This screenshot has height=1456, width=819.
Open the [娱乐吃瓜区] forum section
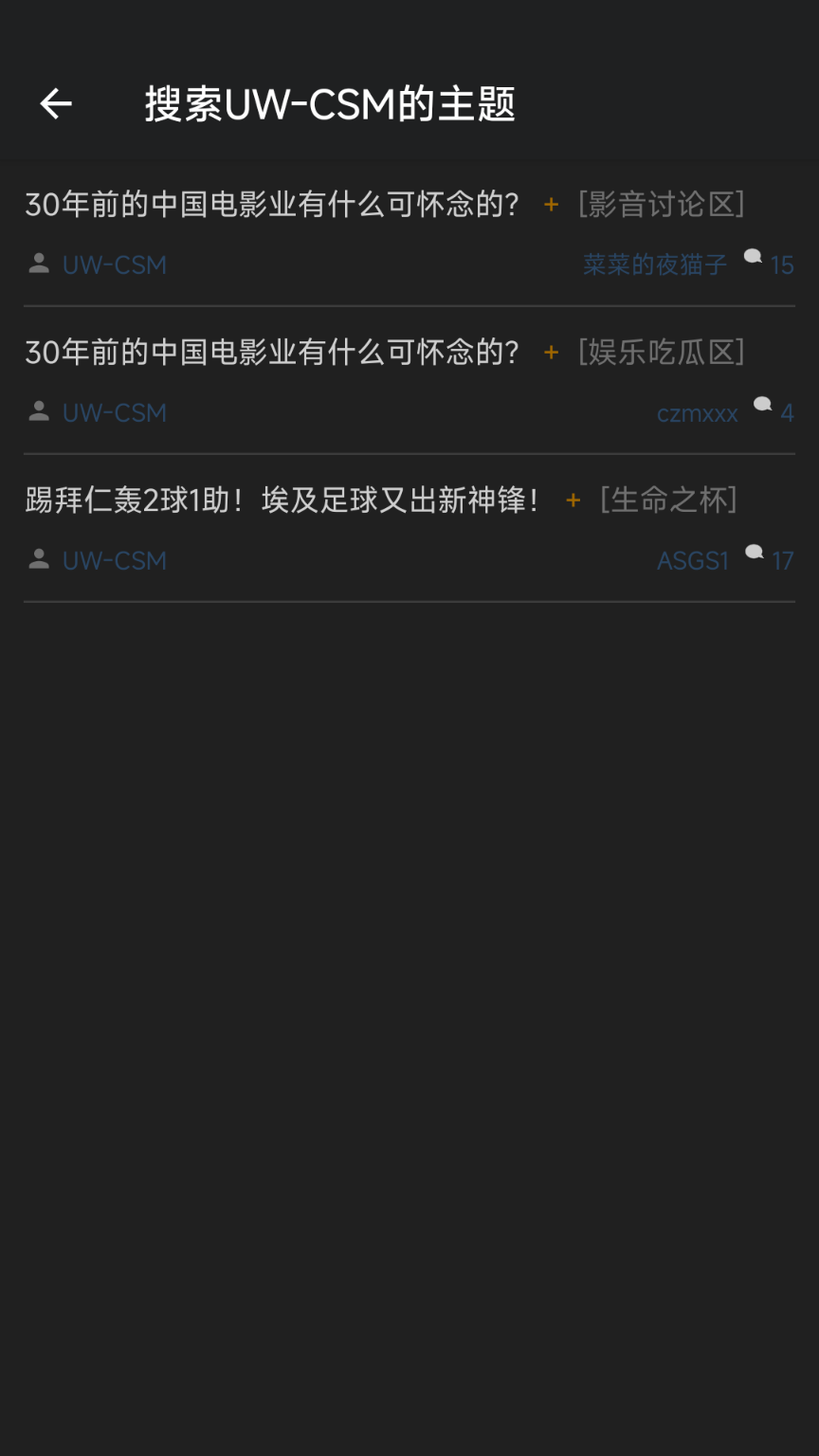(662, 352)
